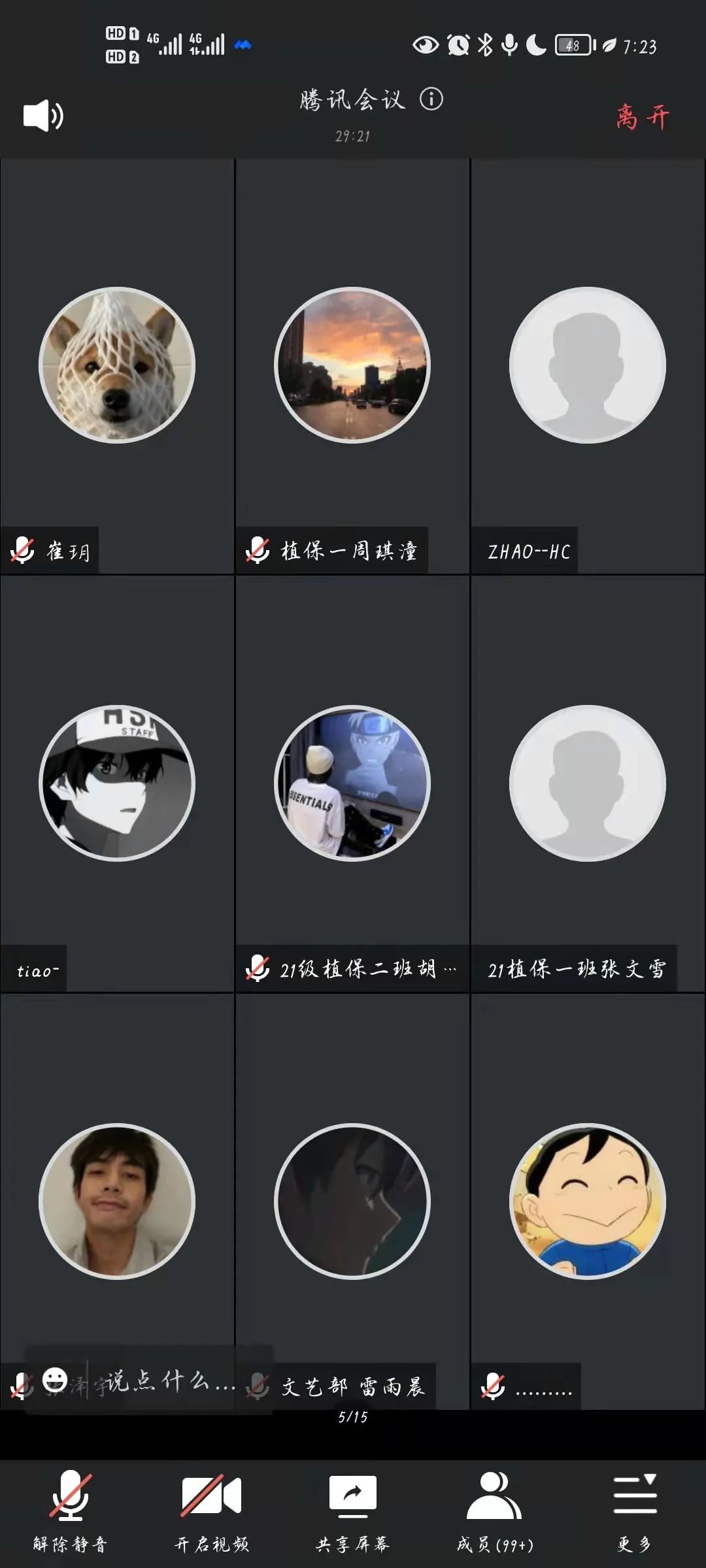
Task: Select the 21植保一班张文雪 participant tile
Action: click(588, 783)
